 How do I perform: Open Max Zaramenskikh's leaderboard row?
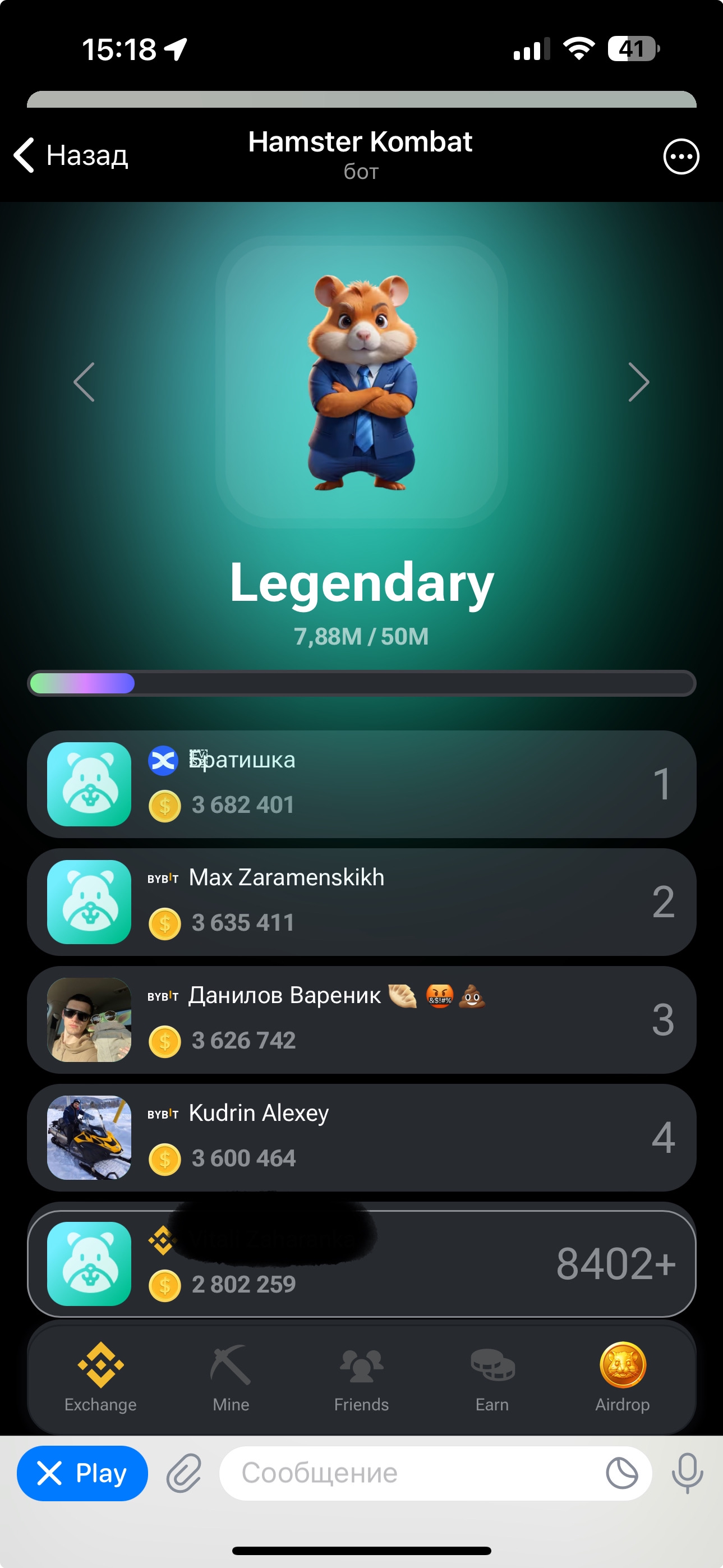pos(361,902)
